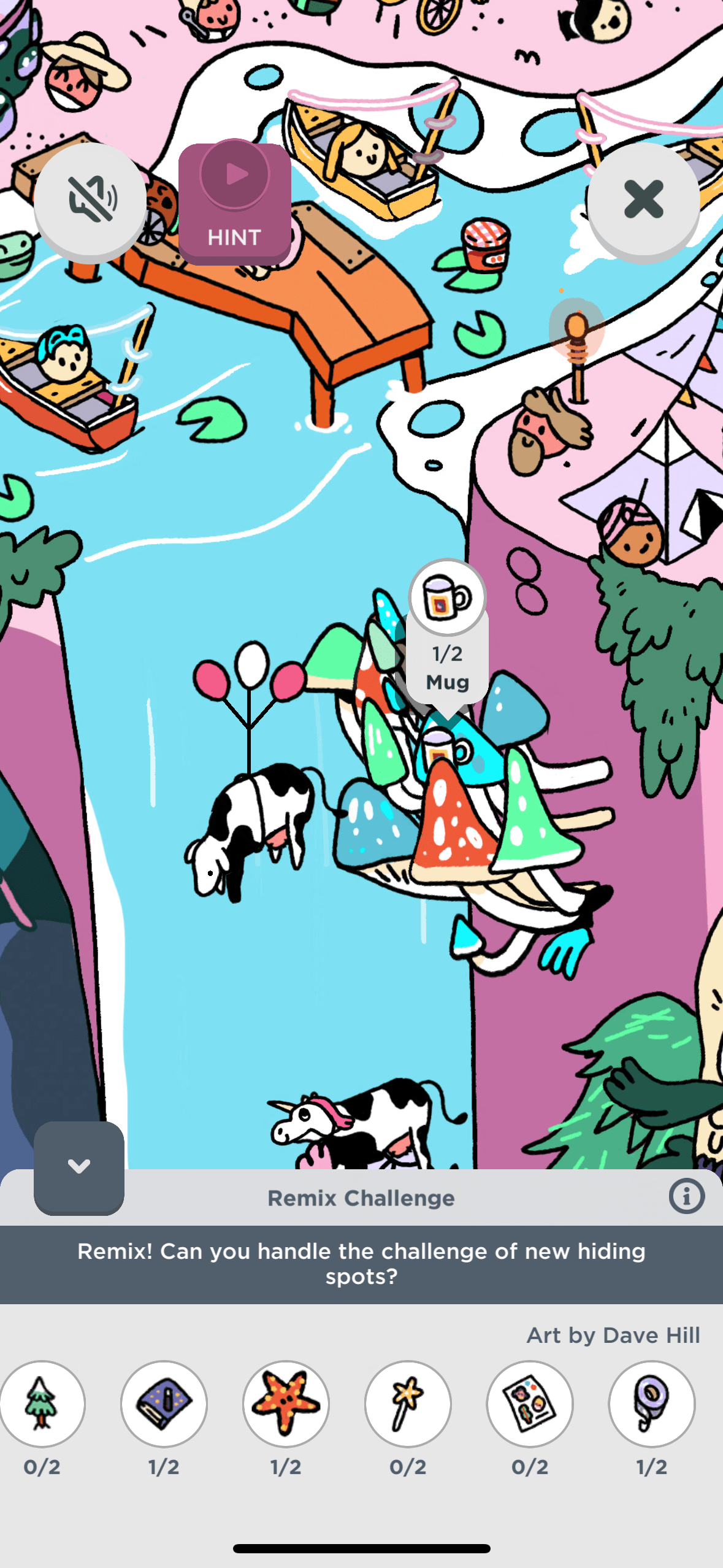Use the HINT button
The image size is (723, 1568).
coord(235,203)
